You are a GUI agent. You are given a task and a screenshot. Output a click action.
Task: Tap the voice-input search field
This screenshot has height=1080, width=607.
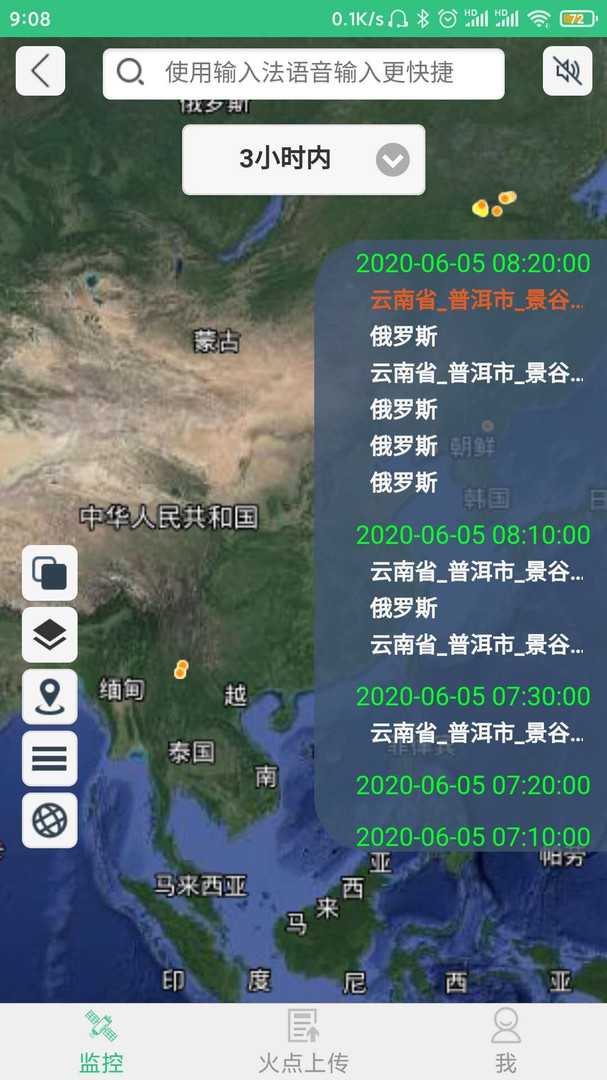303,73
